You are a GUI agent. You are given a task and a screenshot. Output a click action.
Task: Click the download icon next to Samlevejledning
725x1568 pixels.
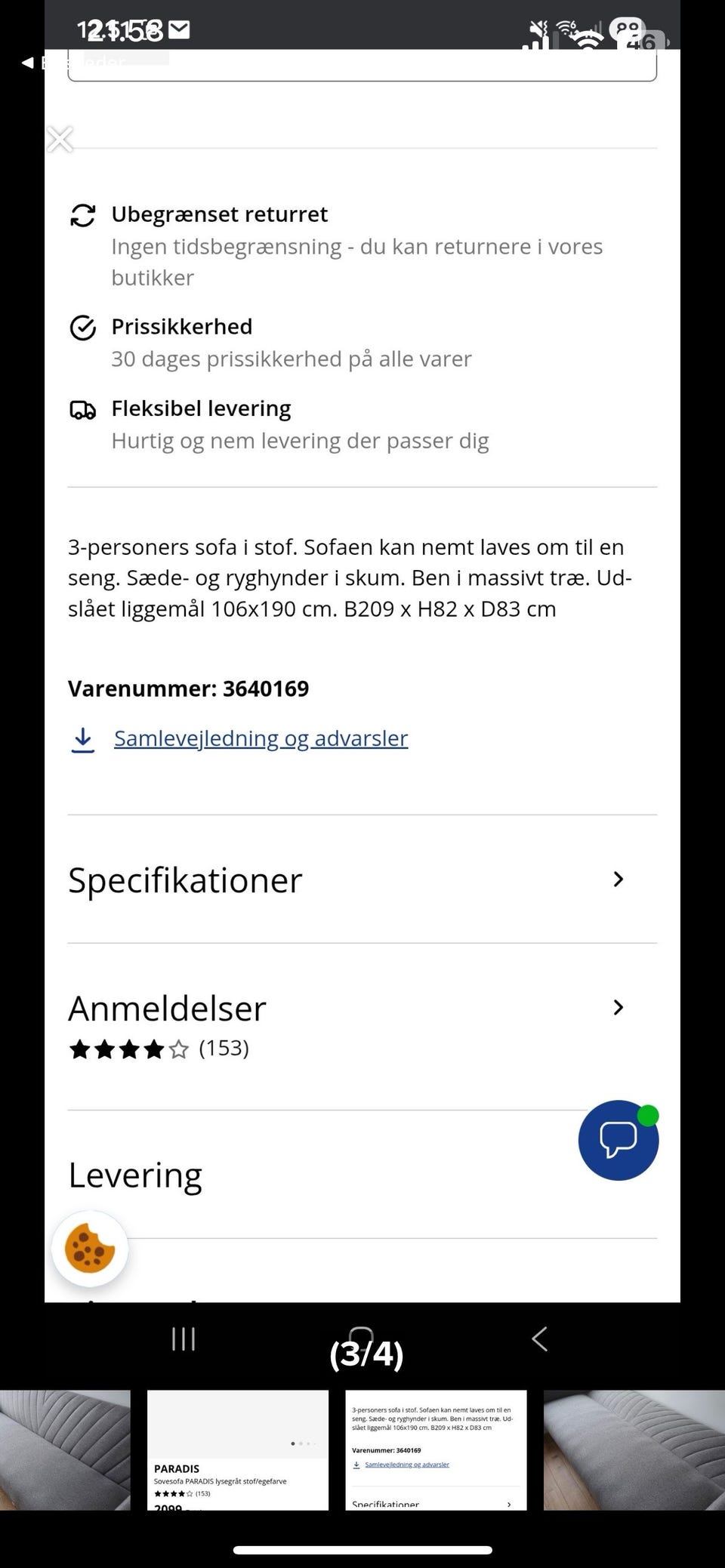point(83,740)
